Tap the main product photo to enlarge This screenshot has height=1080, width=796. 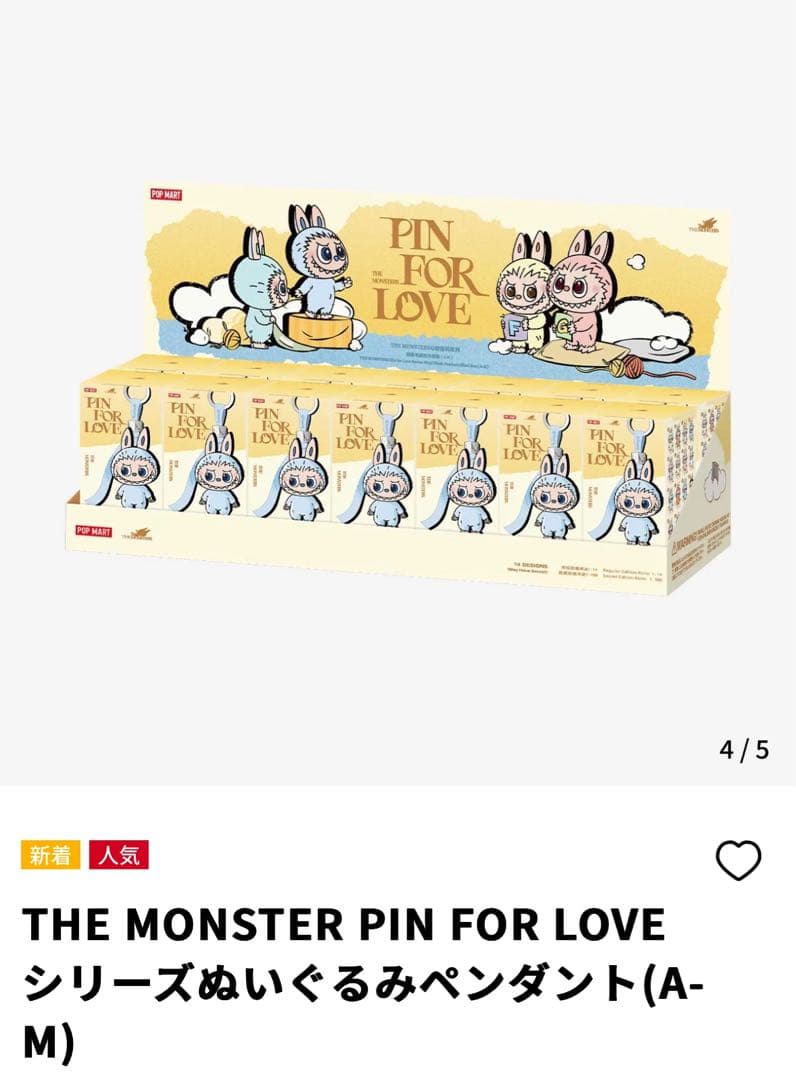[400, 400]
